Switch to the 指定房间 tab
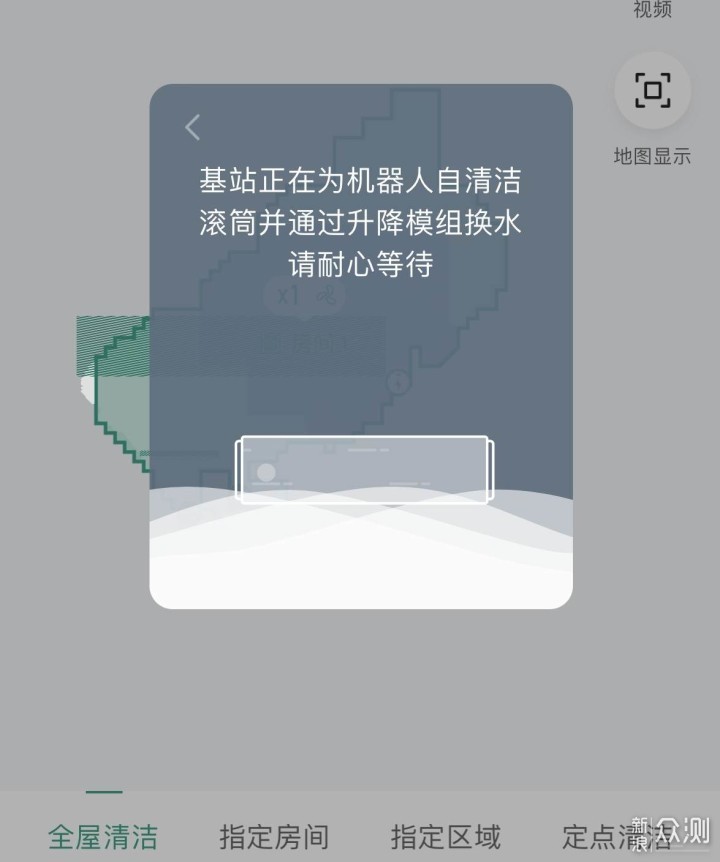 click(x=274, y=836)
